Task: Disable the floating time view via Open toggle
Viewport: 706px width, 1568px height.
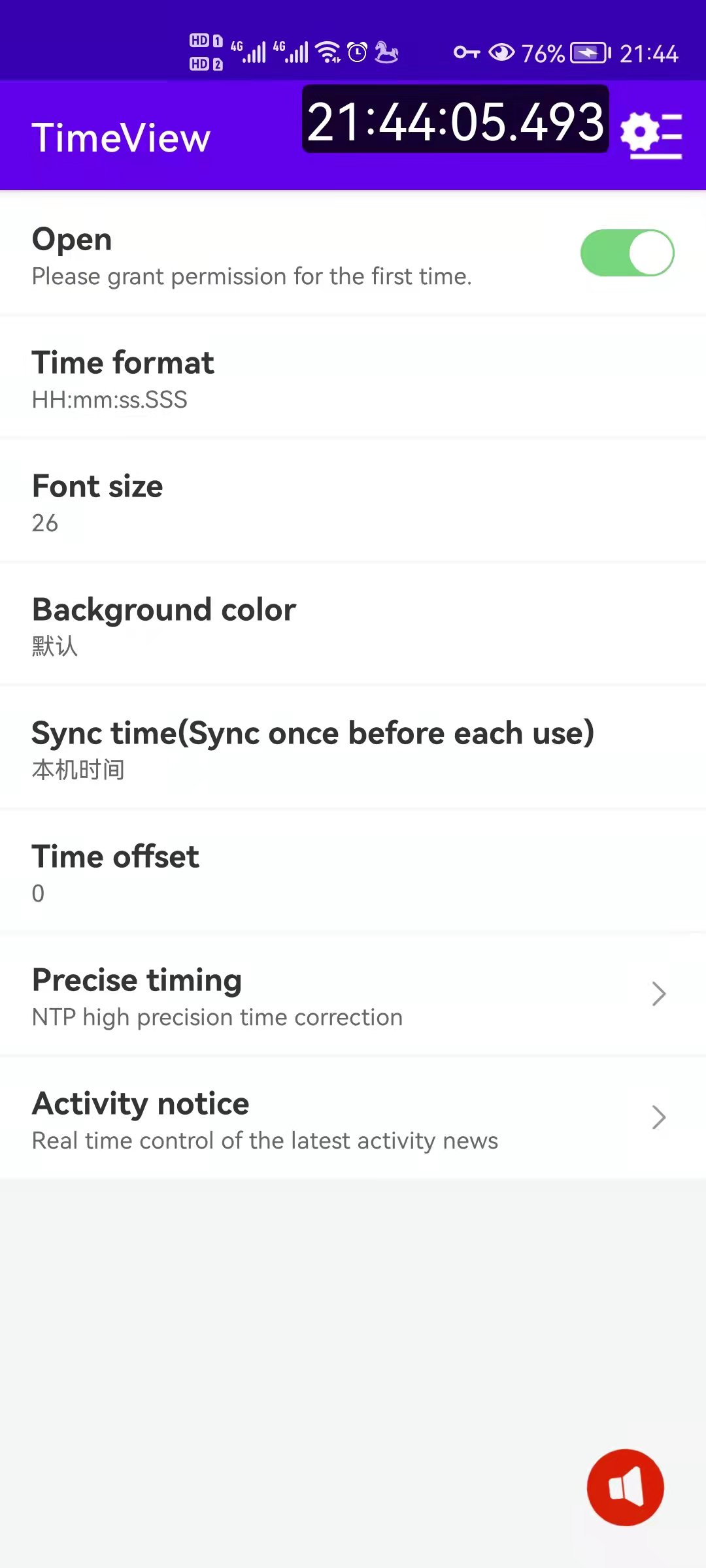Action: pos(626,252)
